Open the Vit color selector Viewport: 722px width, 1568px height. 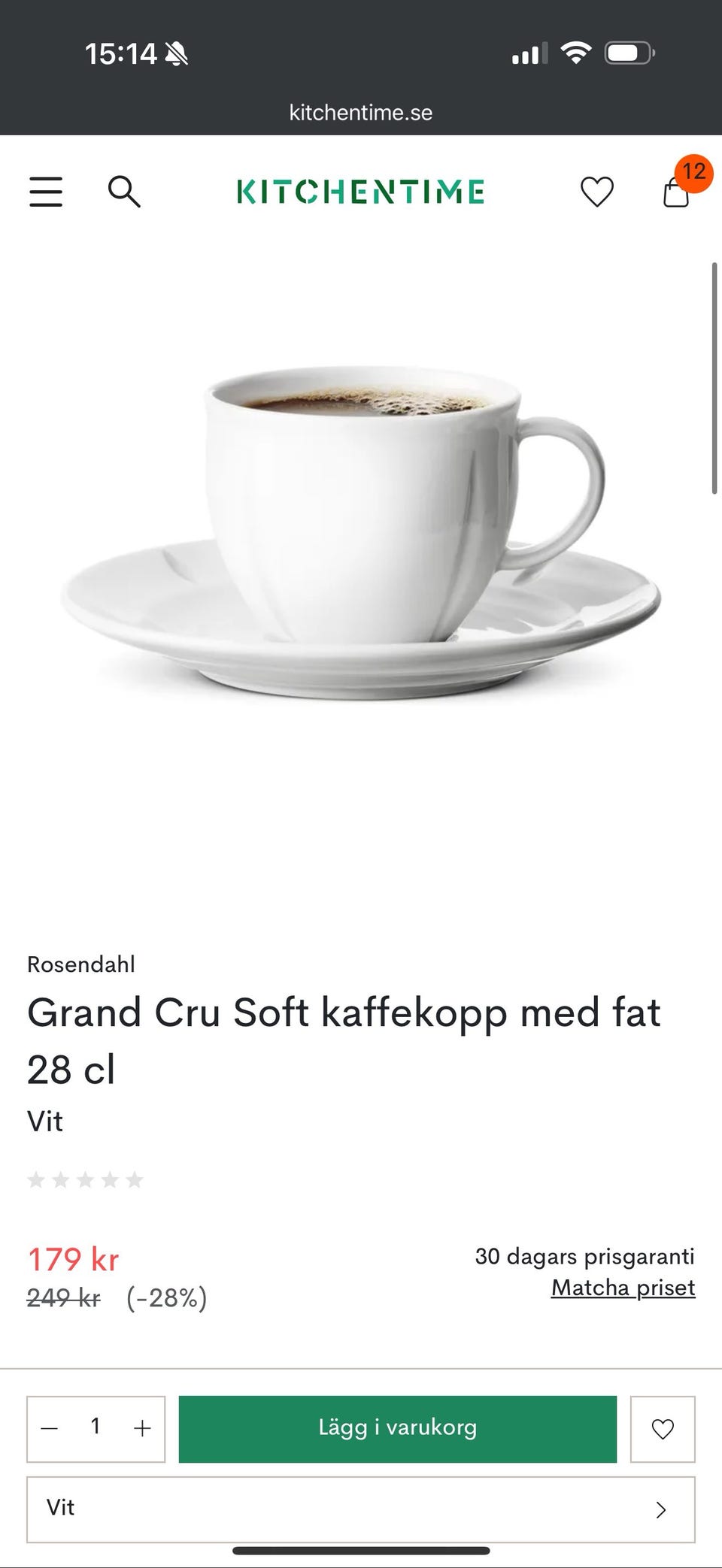click(361, 1510)
